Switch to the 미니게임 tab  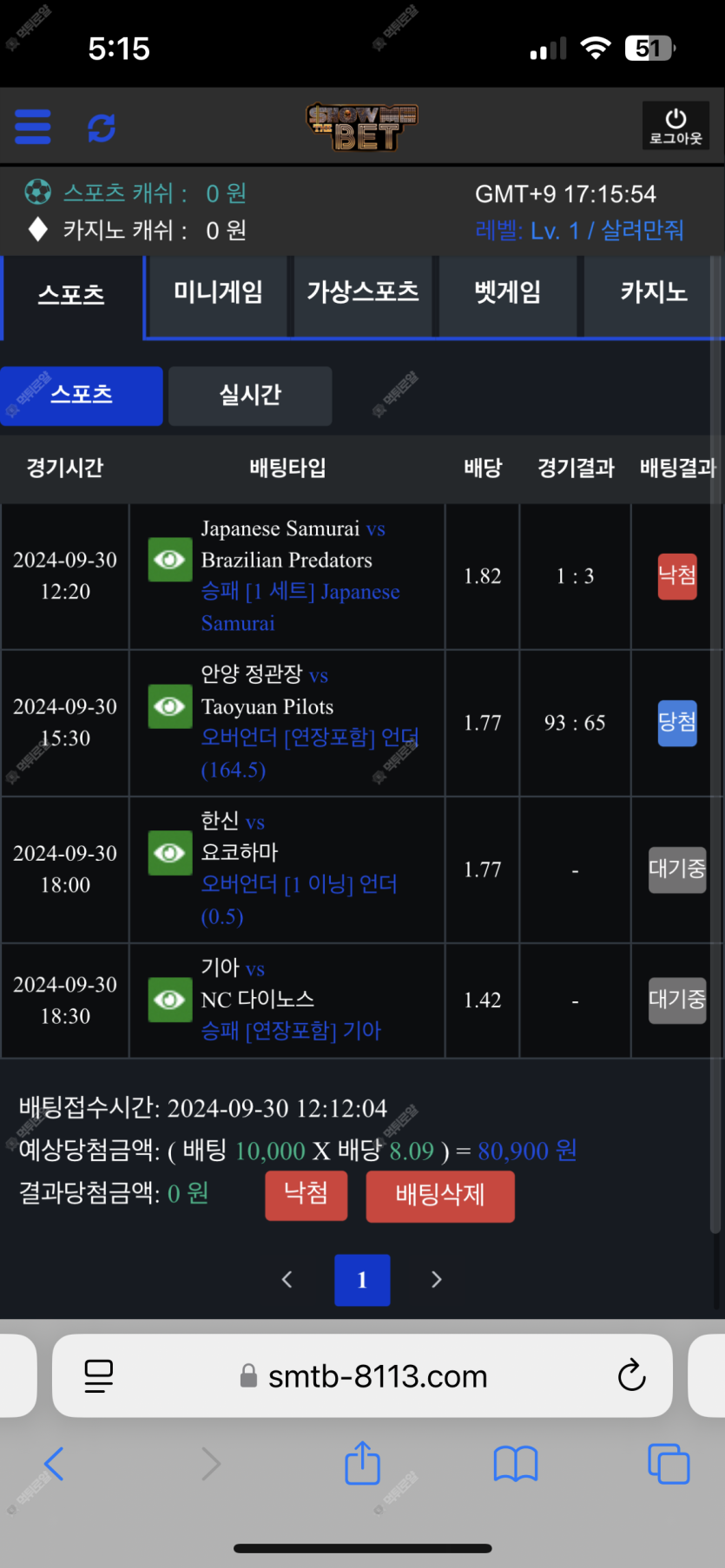(218, 292)
